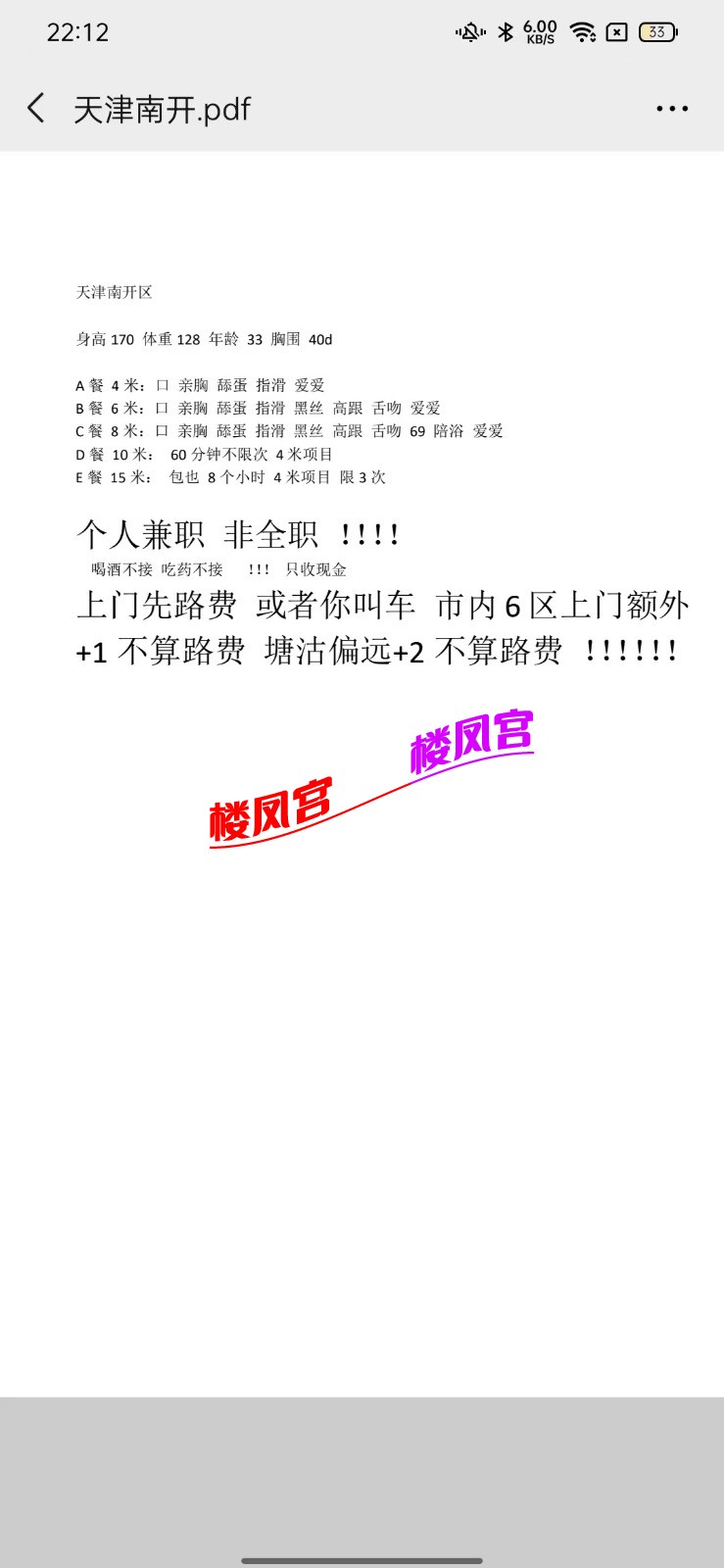Go back from the PDF viewer
This screenshot has height=1568, width=724.
pos(36,108)
